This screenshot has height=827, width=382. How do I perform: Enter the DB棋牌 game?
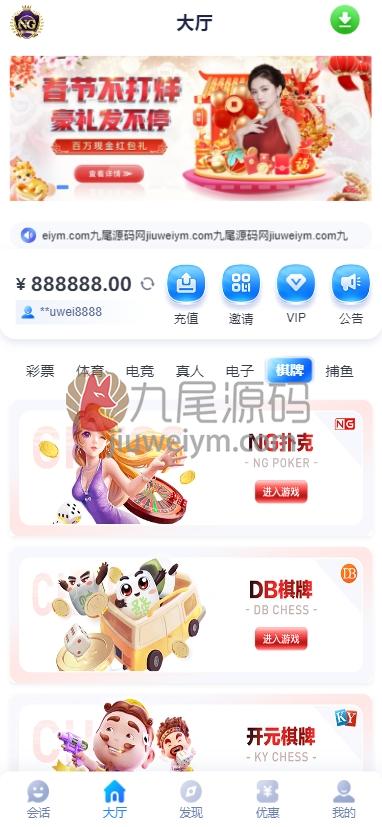[x=281, y=639]
